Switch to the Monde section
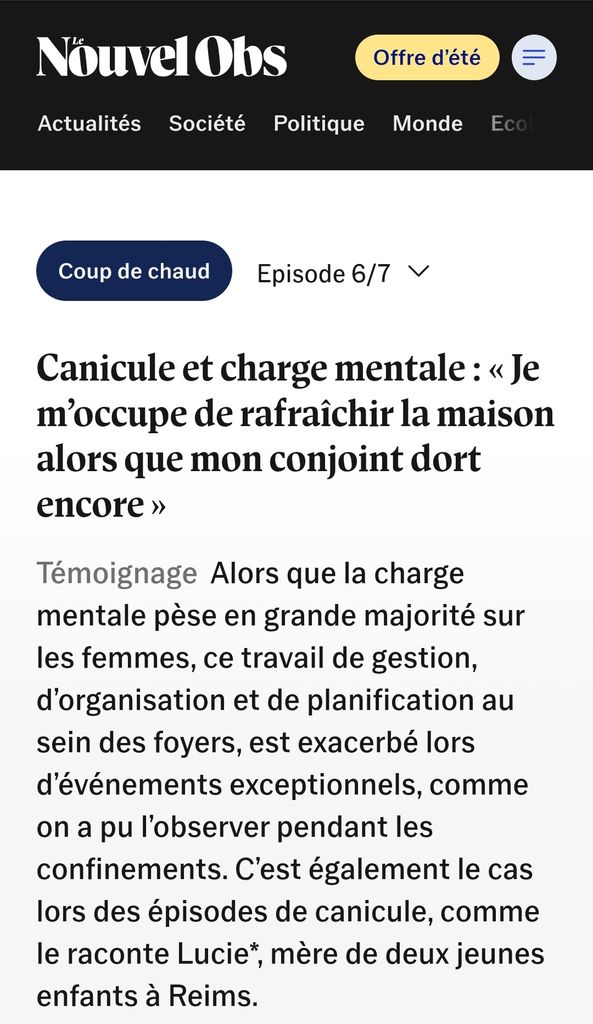Image resolution: width=593 pixels, height=1024 pixels. click(428, 123)
